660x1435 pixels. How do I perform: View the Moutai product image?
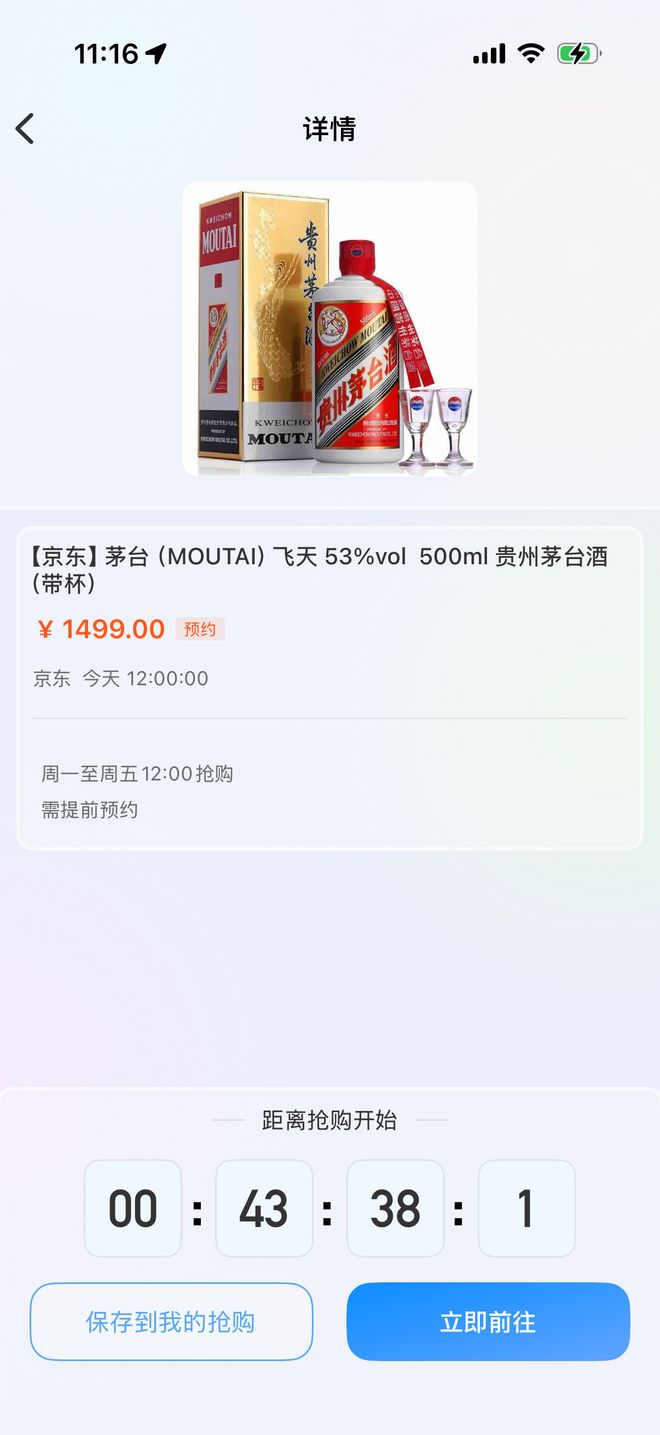pyautogui.click(x=329, y=328)
